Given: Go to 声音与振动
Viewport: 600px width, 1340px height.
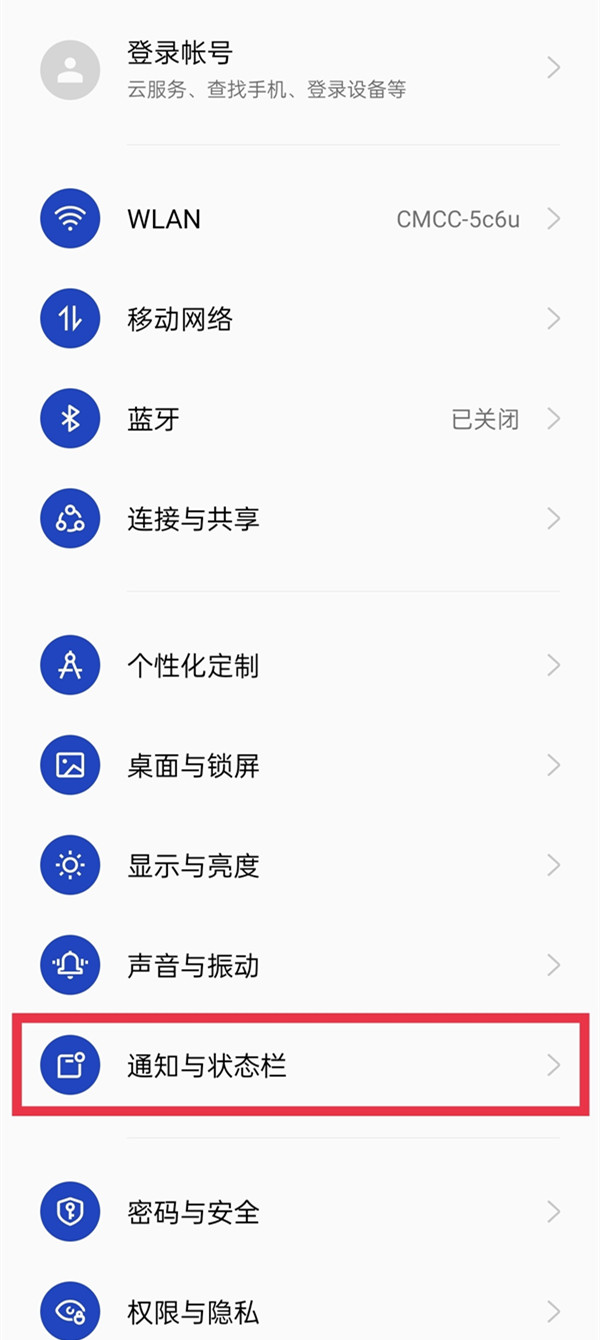Looking at the screenshot, I should click(300, 965).
